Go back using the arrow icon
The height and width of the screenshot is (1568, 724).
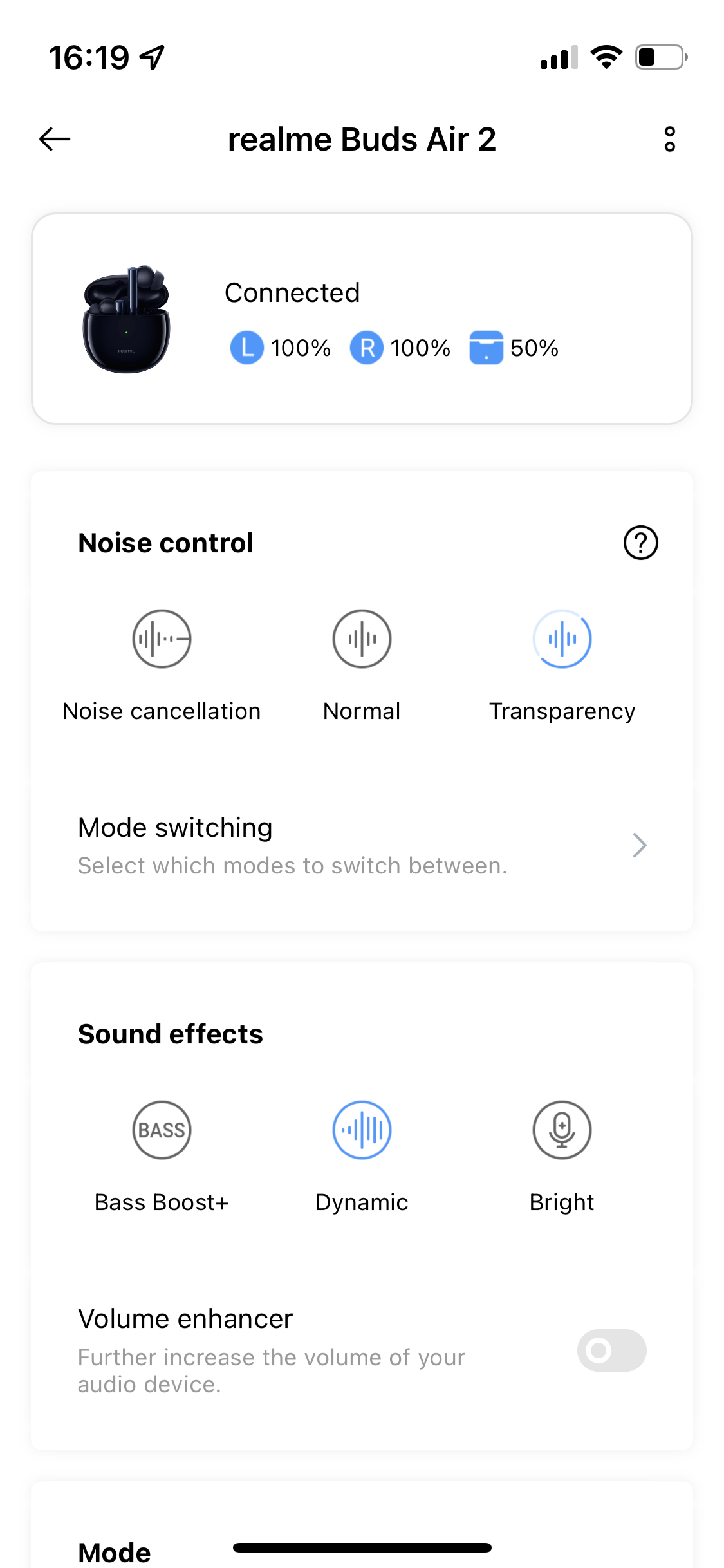coord(55,139)
